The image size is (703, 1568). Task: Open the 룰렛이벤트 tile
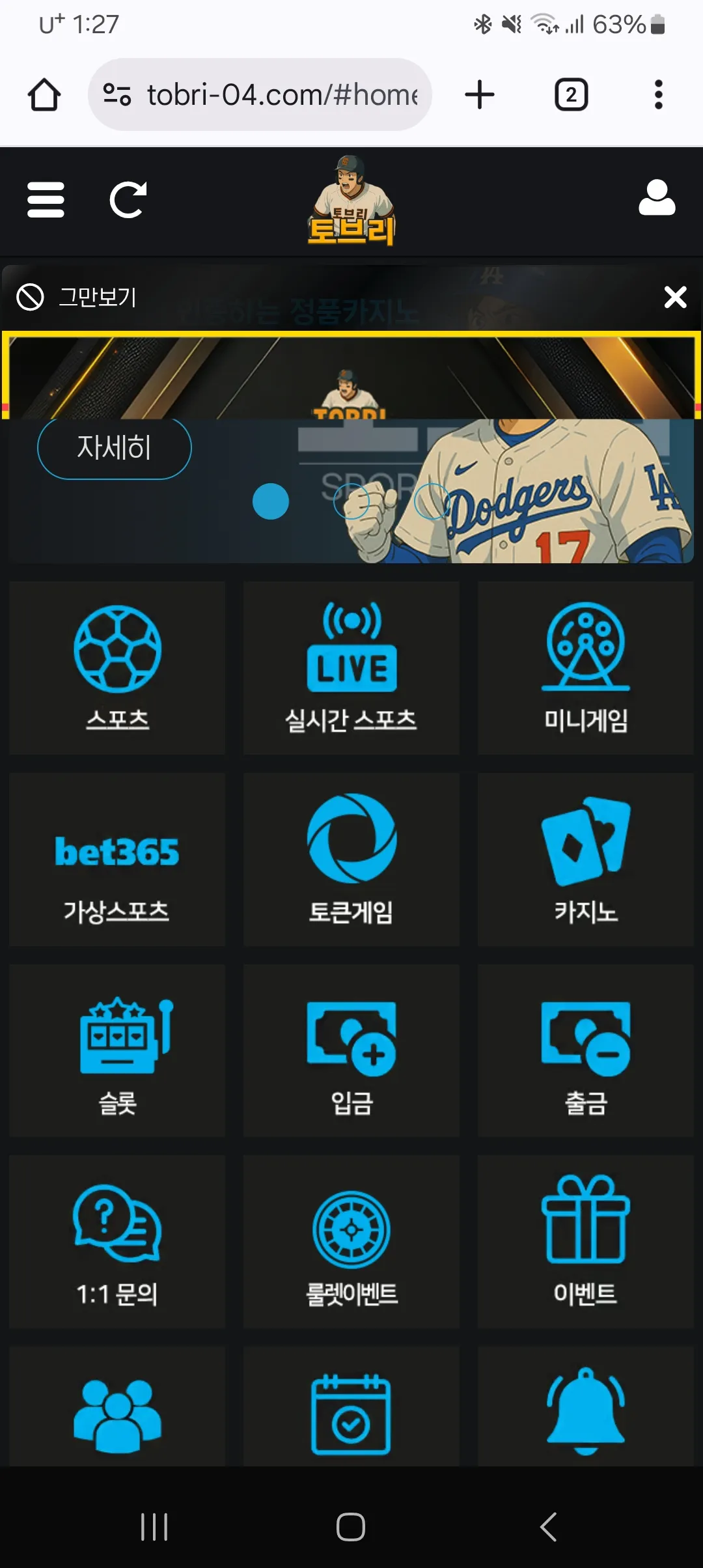[351, 1242]
